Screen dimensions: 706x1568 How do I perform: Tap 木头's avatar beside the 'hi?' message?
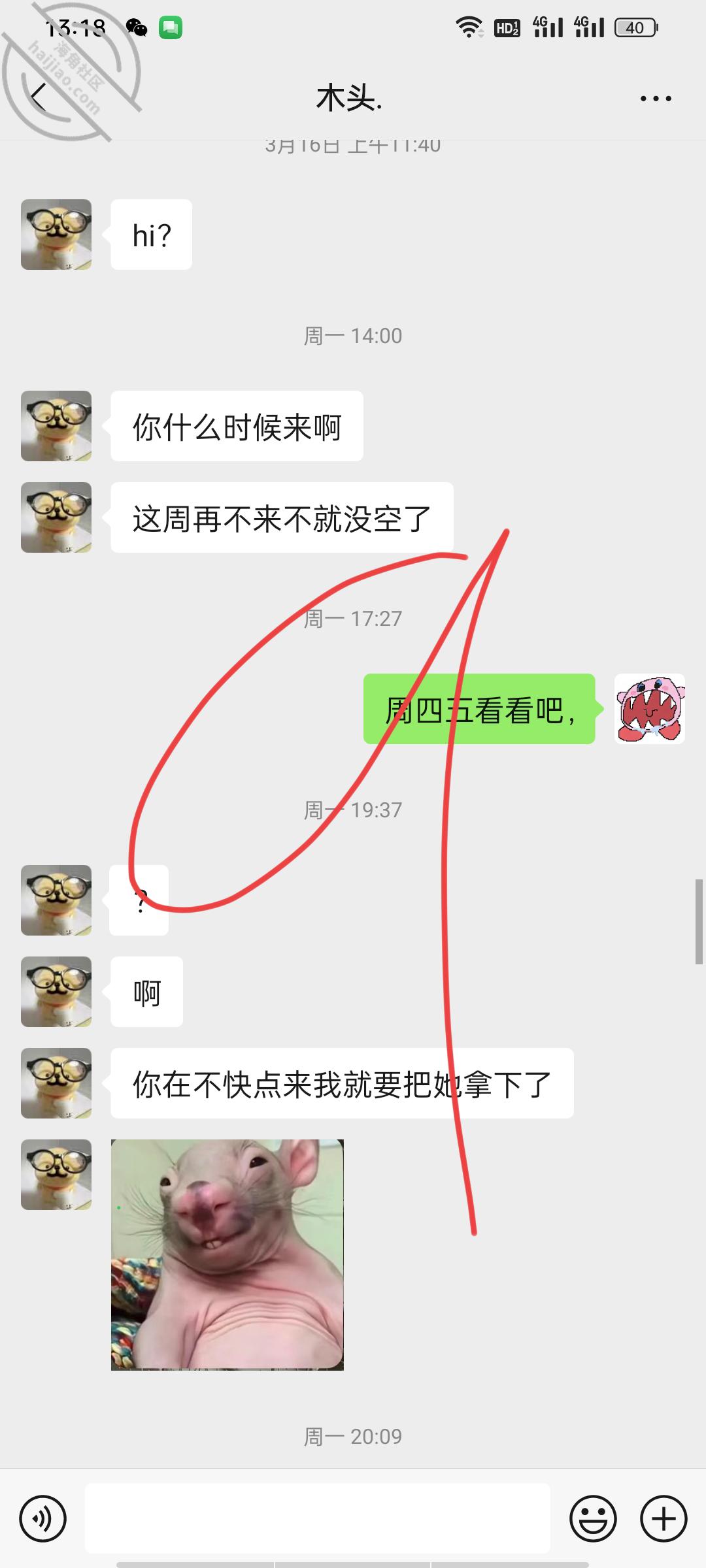point(56,234)
